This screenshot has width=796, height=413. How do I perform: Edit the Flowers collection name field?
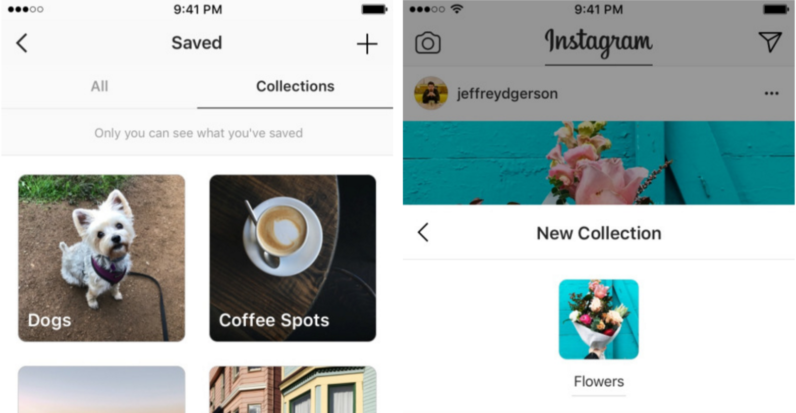(x=598, y=382)
